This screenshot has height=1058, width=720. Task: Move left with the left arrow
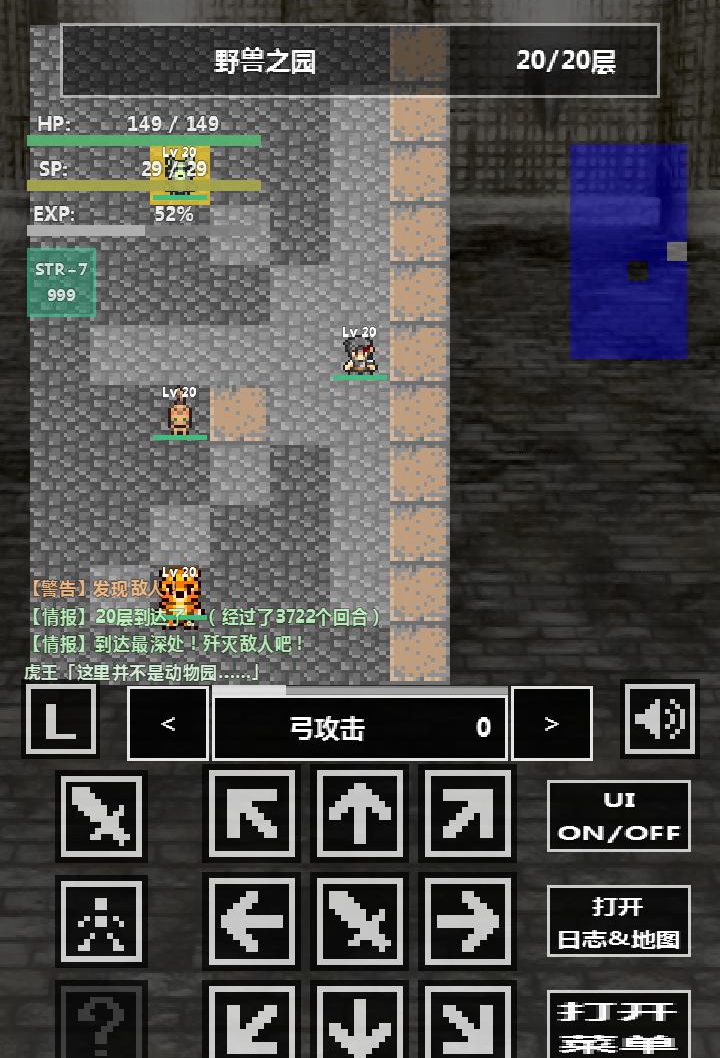click(x=252, y=920)
